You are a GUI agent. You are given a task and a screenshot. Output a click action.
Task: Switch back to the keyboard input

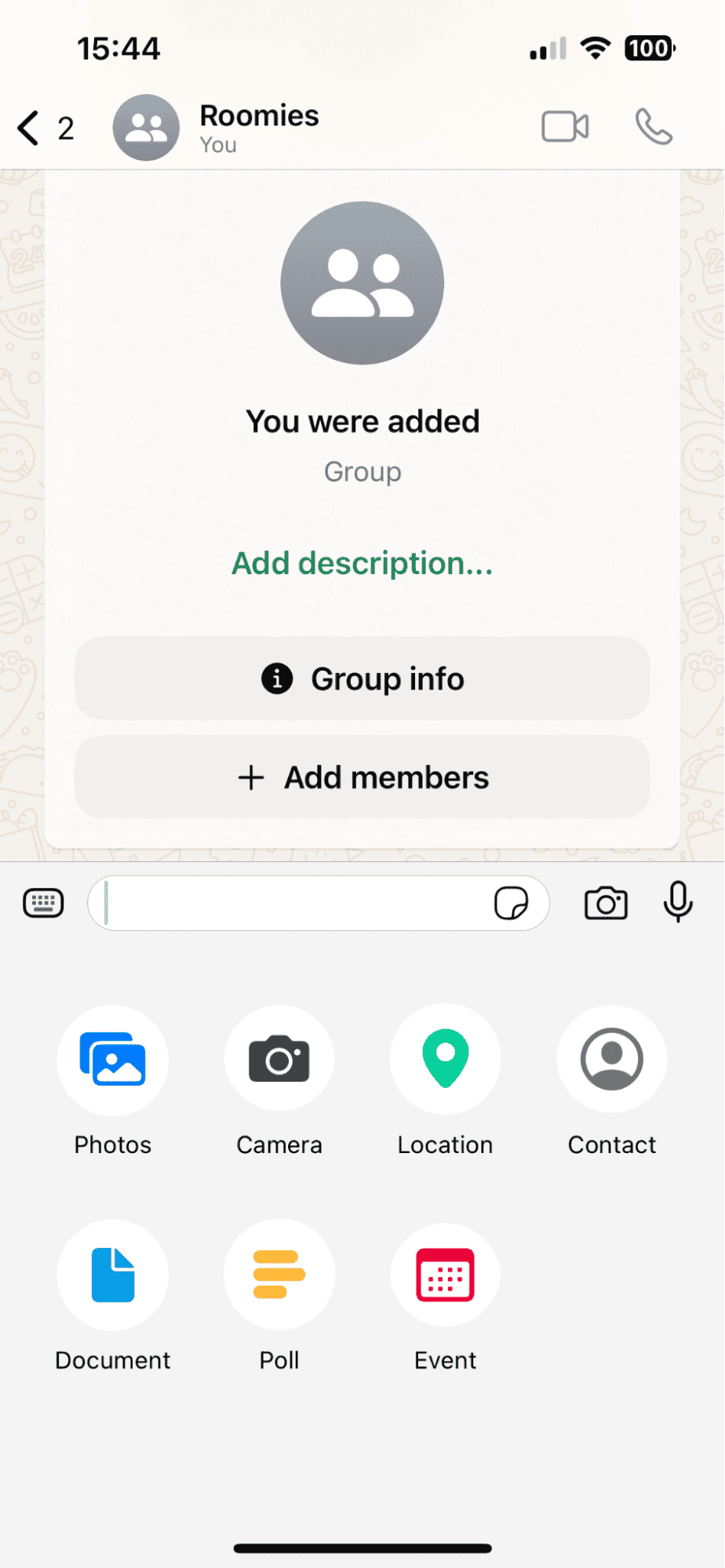42,903
